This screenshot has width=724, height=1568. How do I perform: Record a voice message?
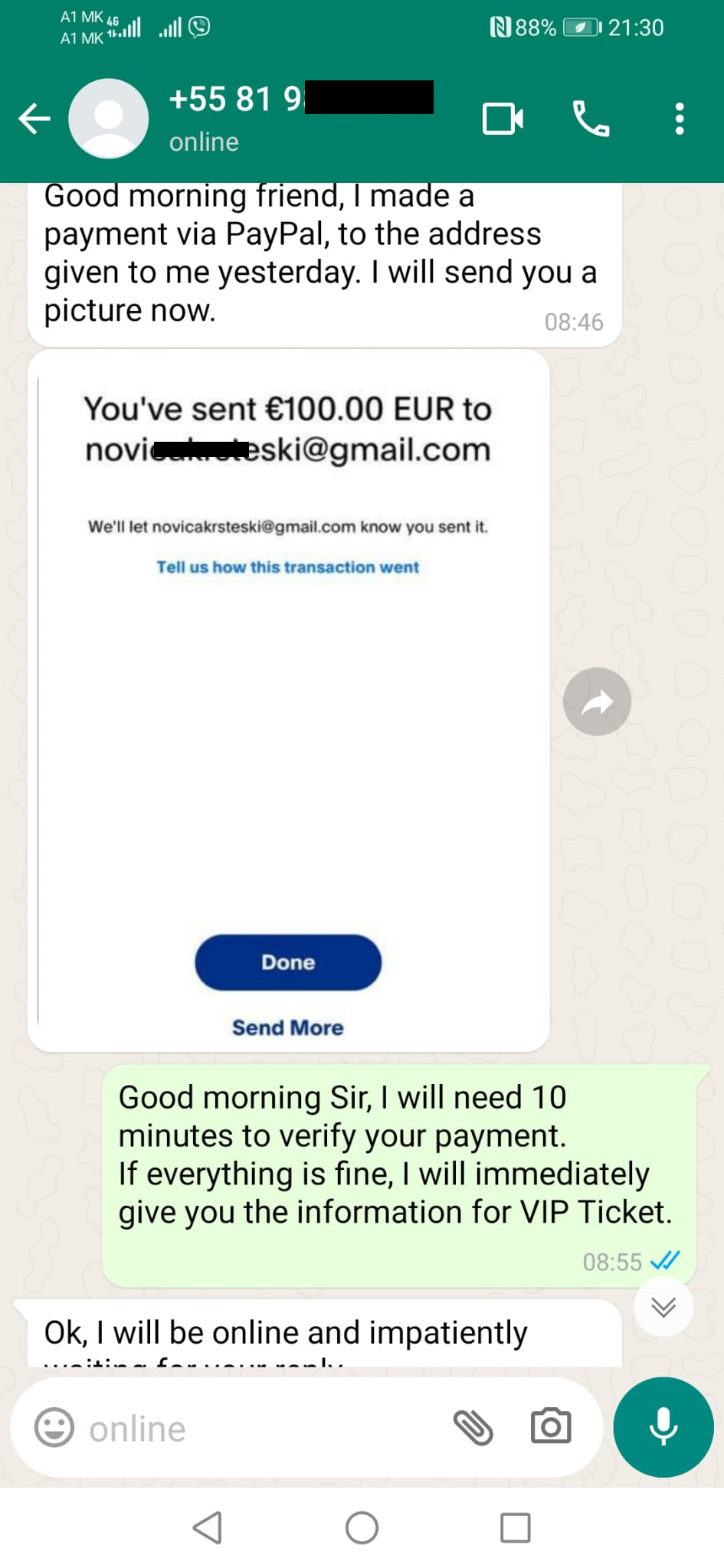[663, 1427]
